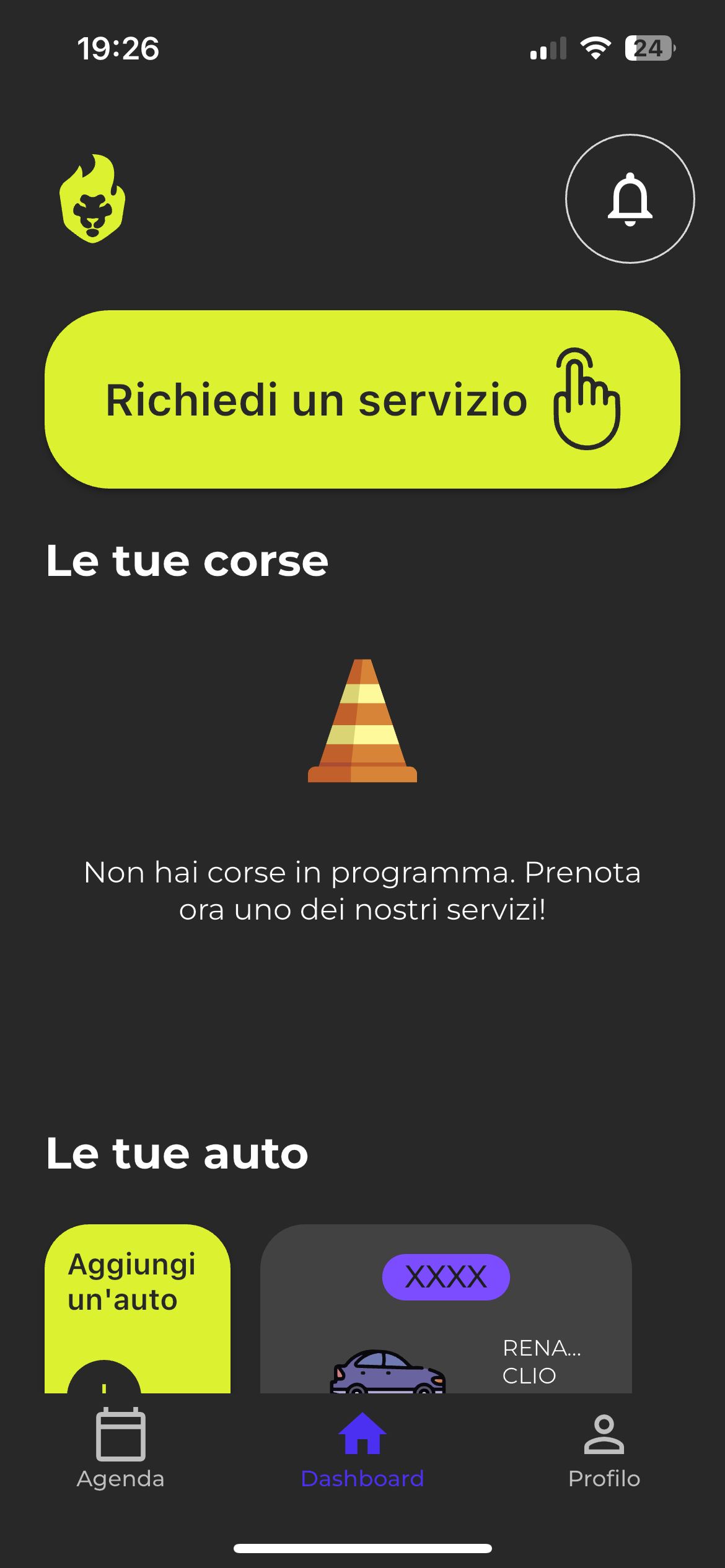This screenshot has height=1568, width=725.
Task: Go to the Dashboard tab
Action: (362, 1449)
